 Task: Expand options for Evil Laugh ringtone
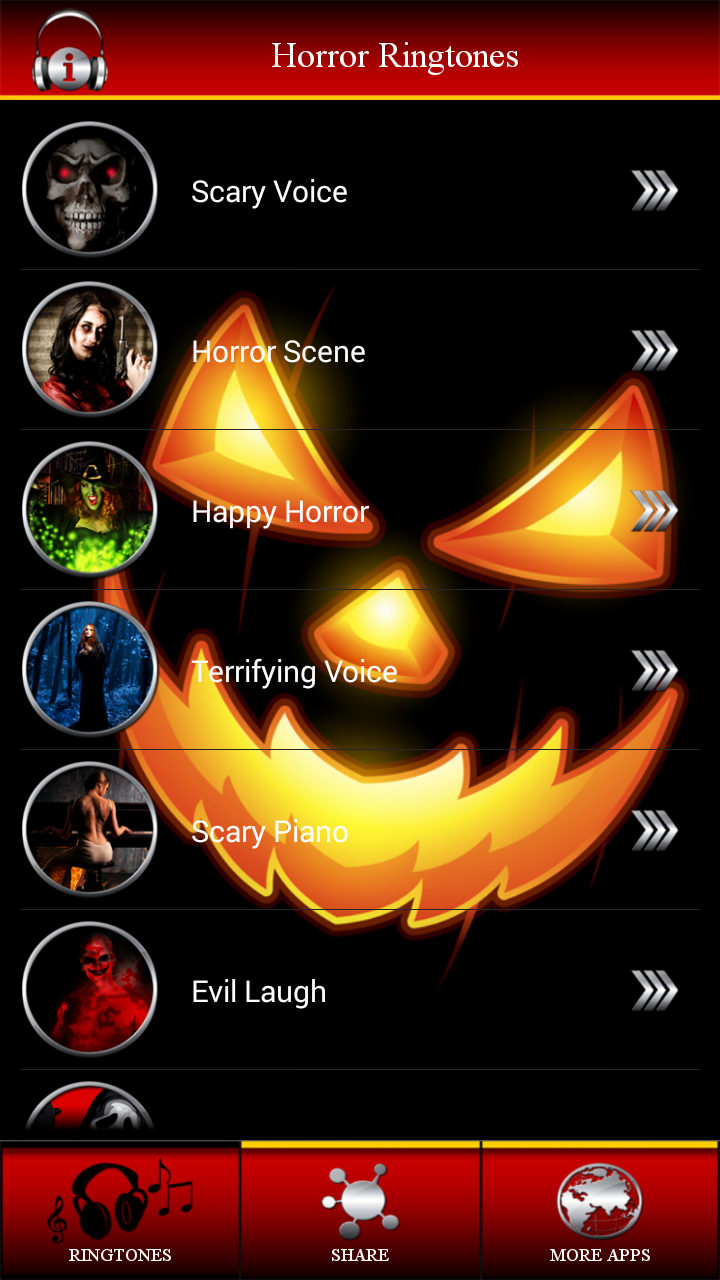(x=657, y=990)
